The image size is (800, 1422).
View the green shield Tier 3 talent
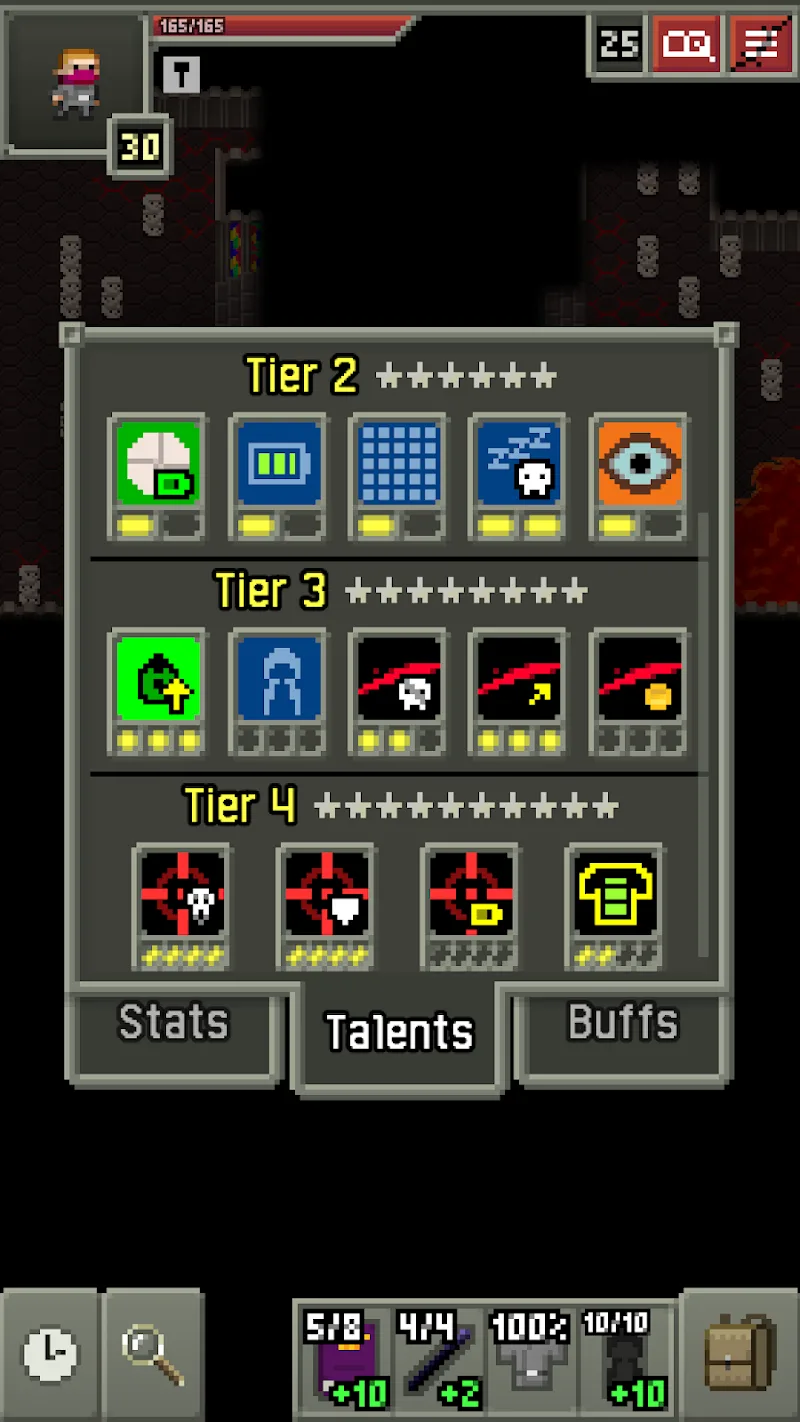[x=158, y=679]
